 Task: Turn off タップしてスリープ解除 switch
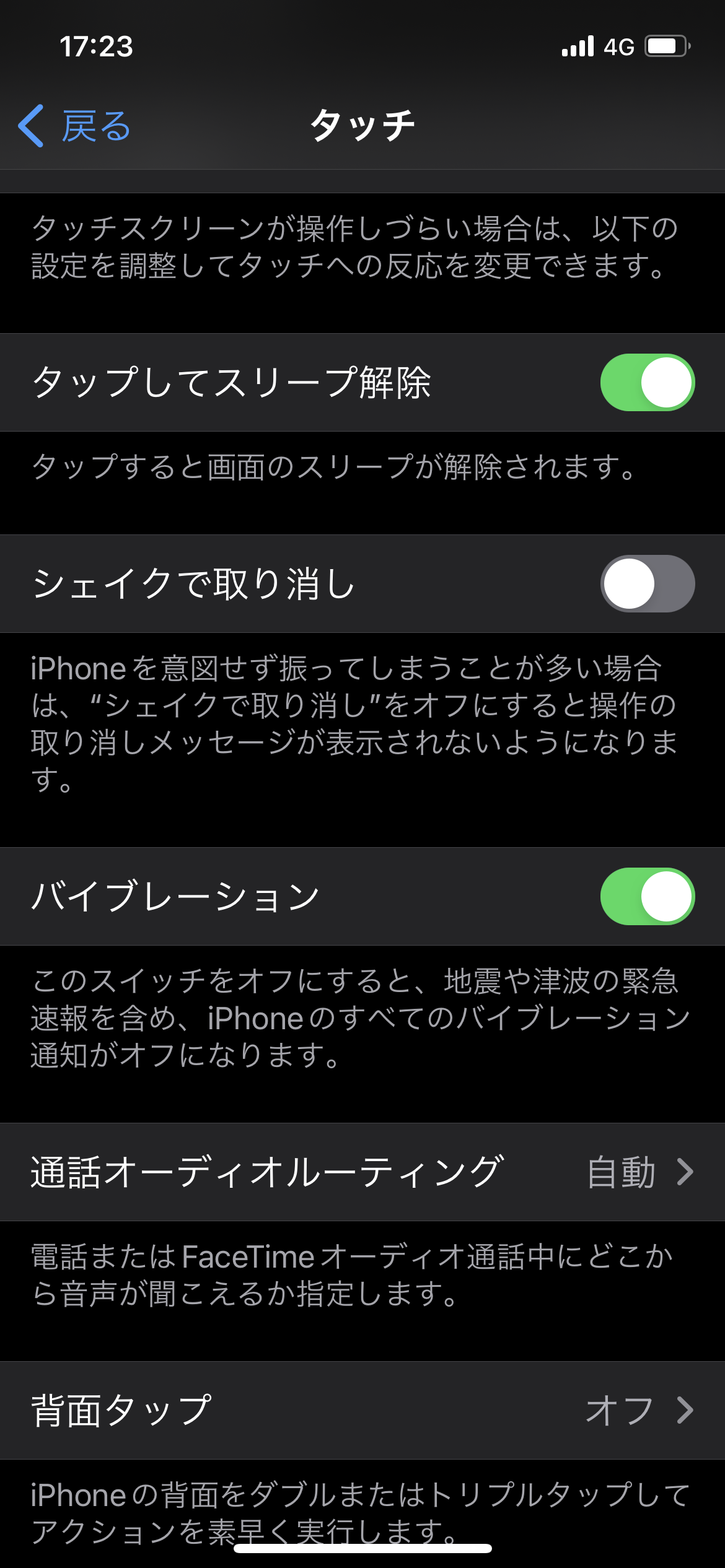coord(647,382)
